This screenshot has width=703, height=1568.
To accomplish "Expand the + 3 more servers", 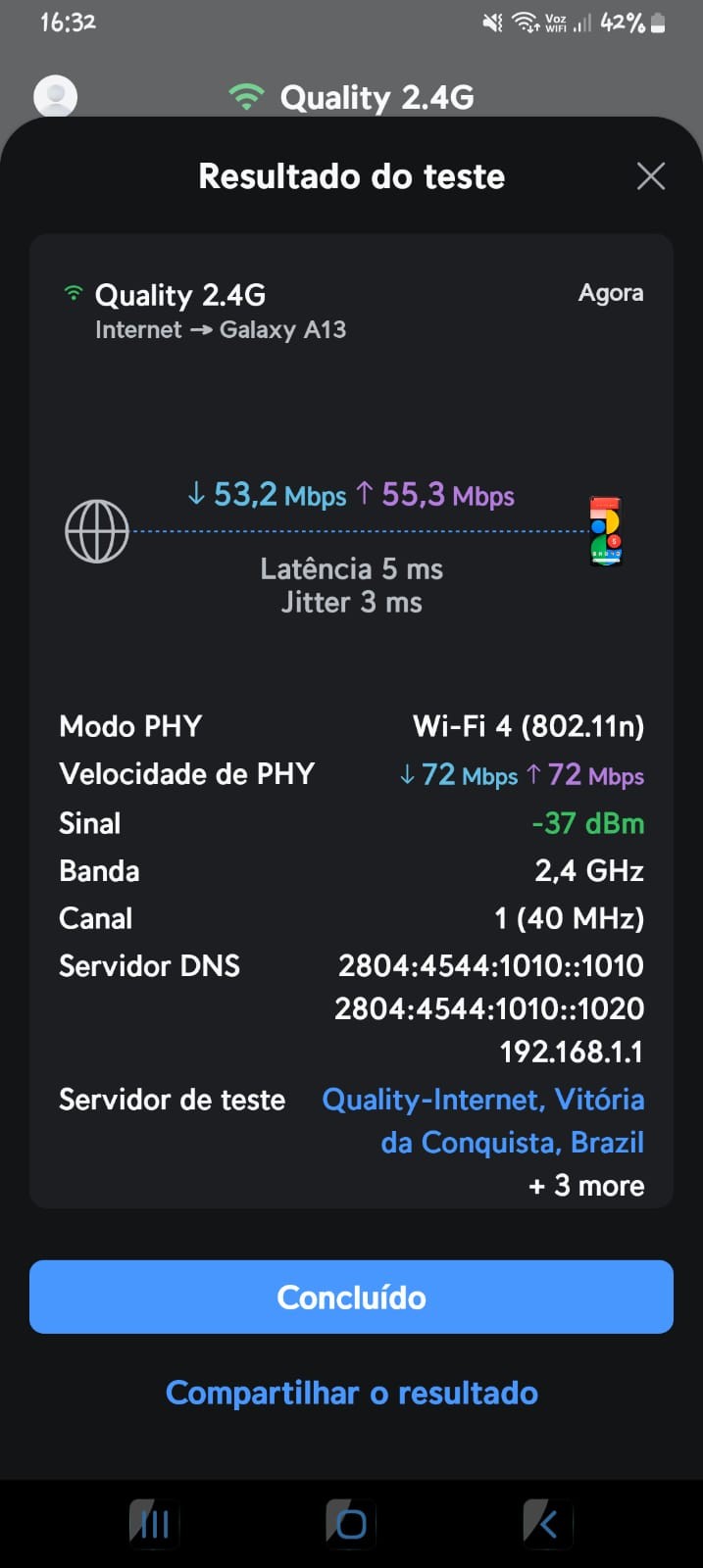I will pyautogui.click(x=586, y=1186).
